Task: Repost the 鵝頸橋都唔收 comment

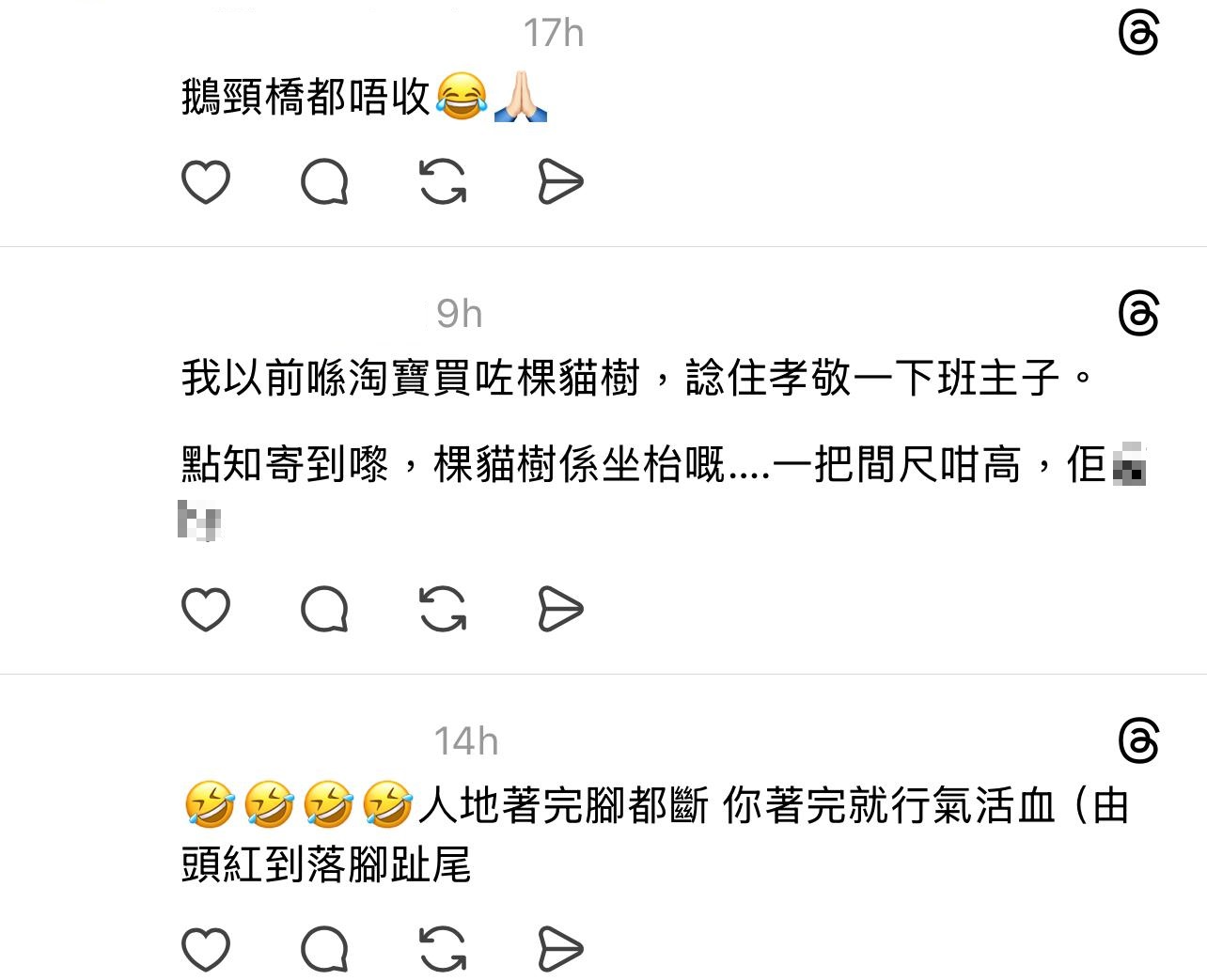Action: click(443, 181)
